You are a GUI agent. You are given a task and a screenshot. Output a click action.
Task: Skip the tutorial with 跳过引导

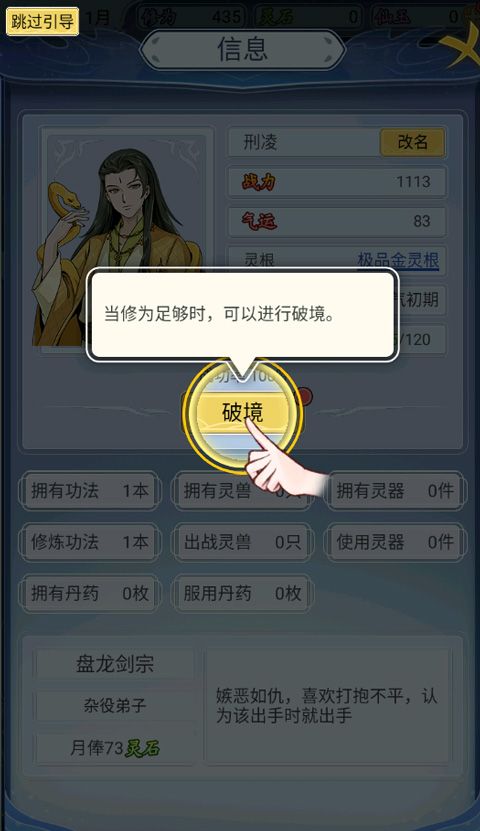pyautogui.click(x=42, y=22)
